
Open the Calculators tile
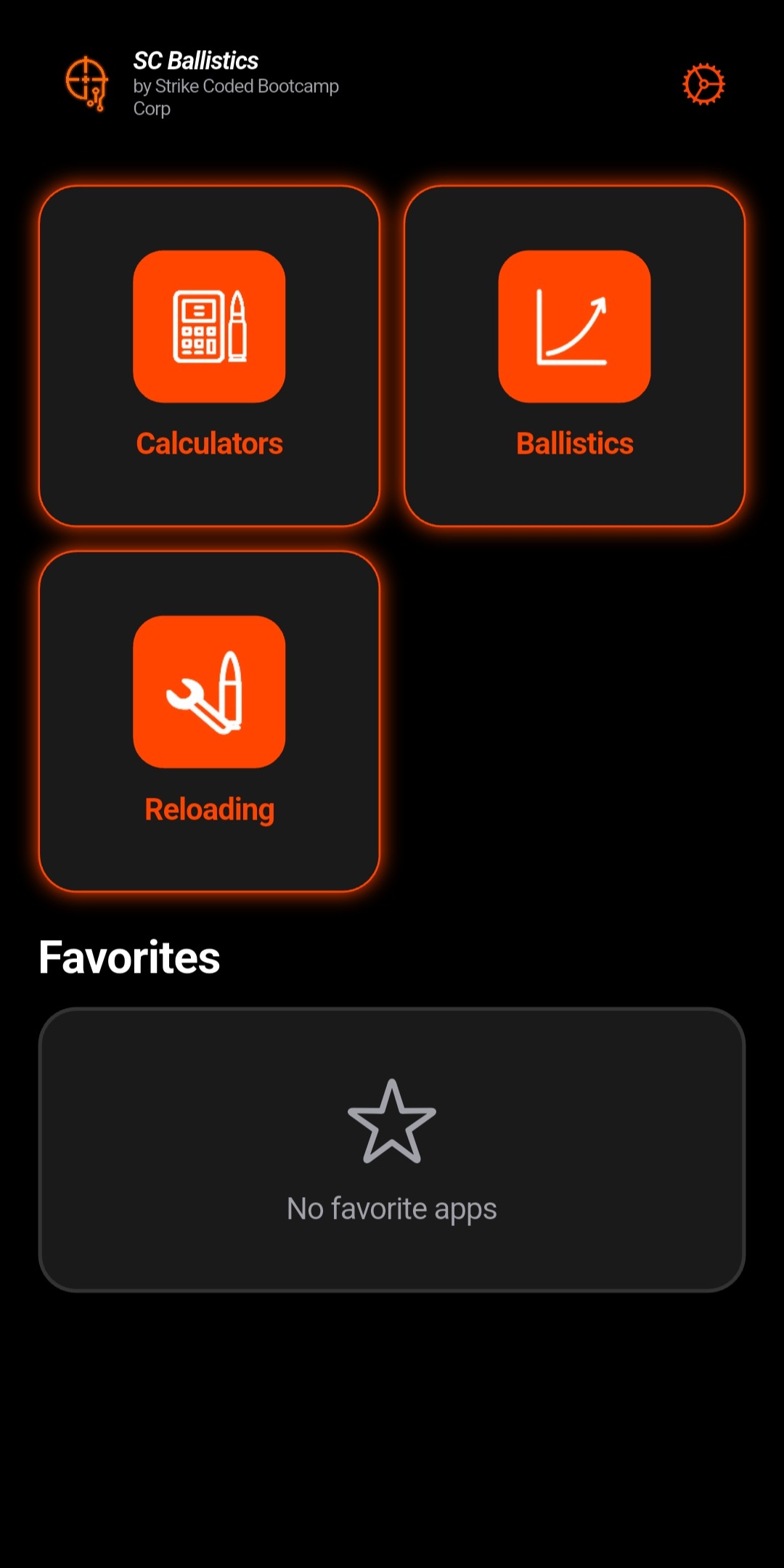tap(209, 356)
